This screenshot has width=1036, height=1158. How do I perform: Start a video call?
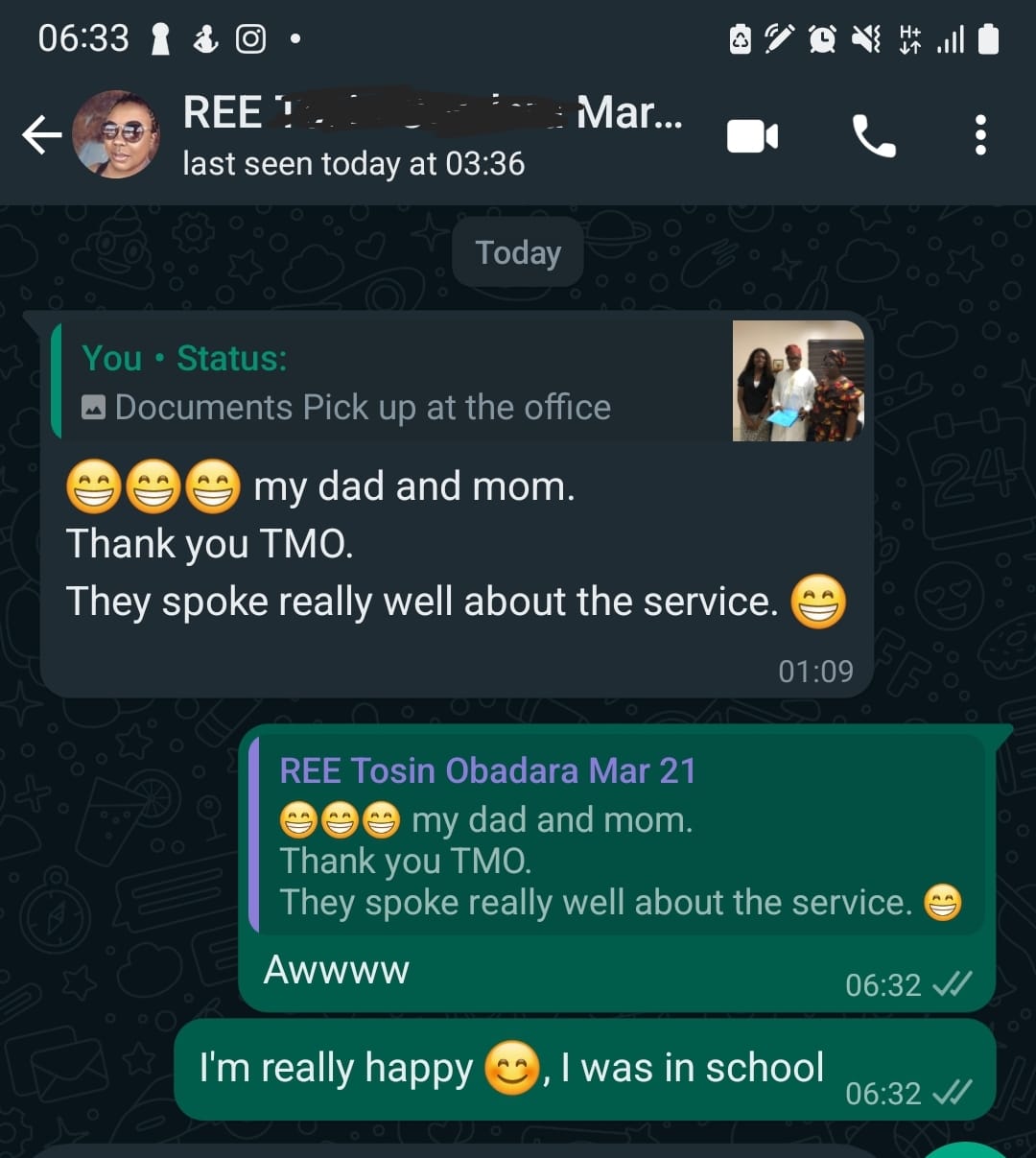pos(752,136)
